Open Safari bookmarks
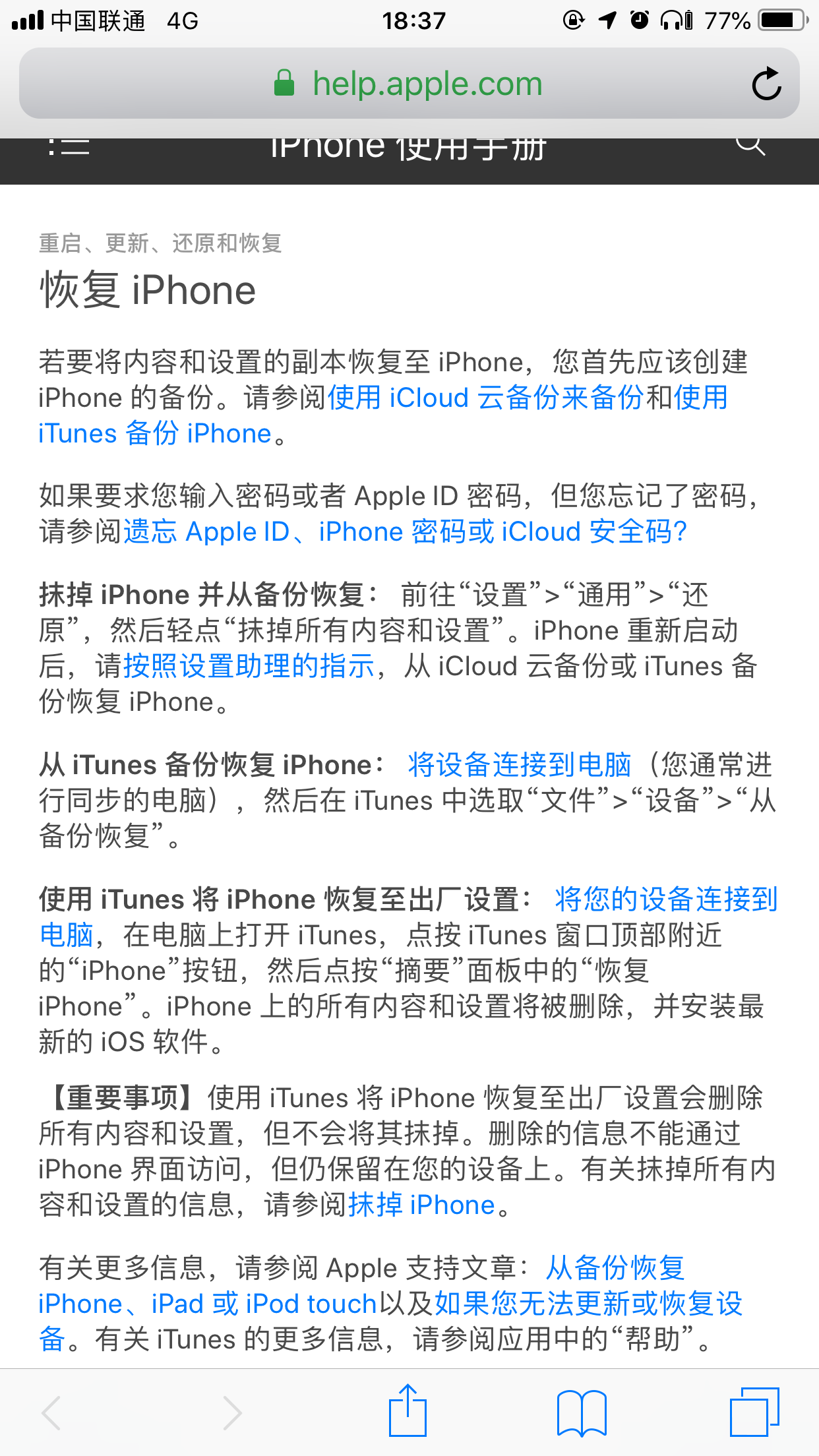This screenshot has height=1456, width=819. click(x=581, y=1412)
